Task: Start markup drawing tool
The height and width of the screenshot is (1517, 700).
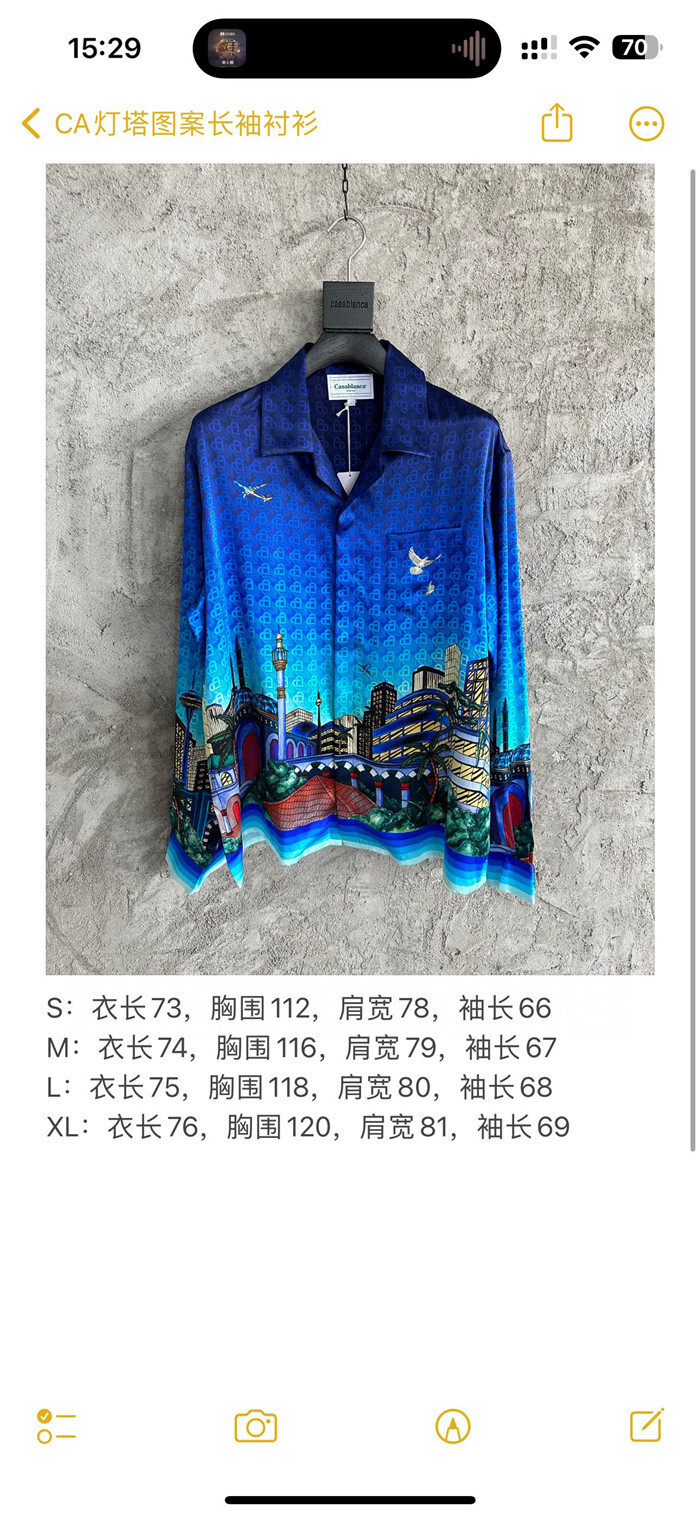Action: (453, 1426)
